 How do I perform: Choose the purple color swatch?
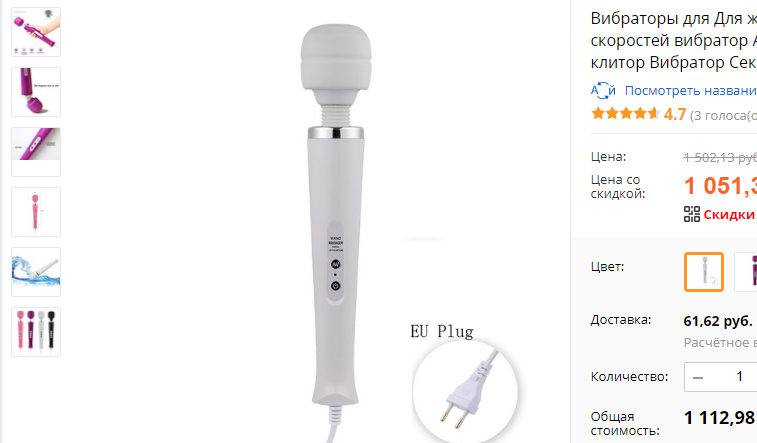(747, 271)
